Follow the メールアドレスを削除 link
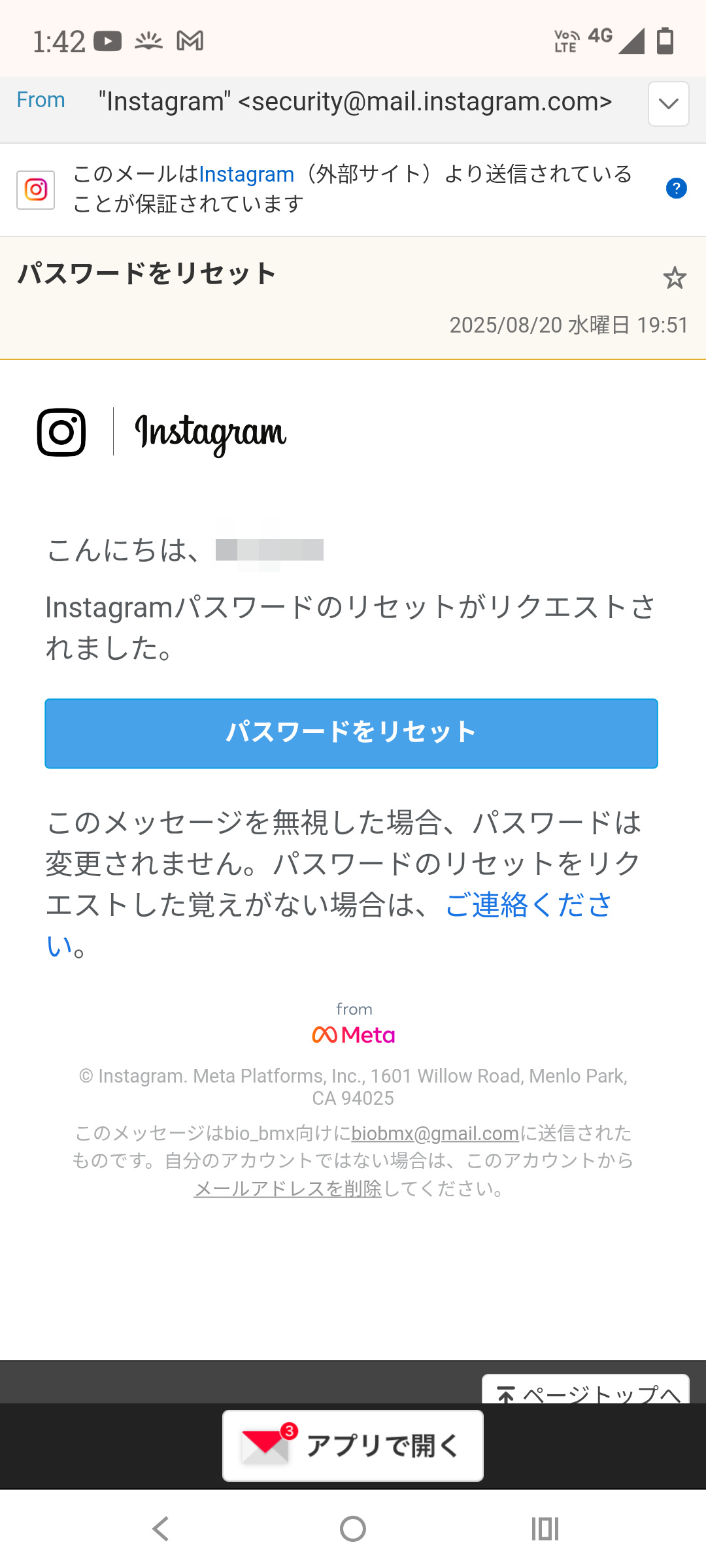The width and height of the screenshot is (706, 1568). point(288,1188)
